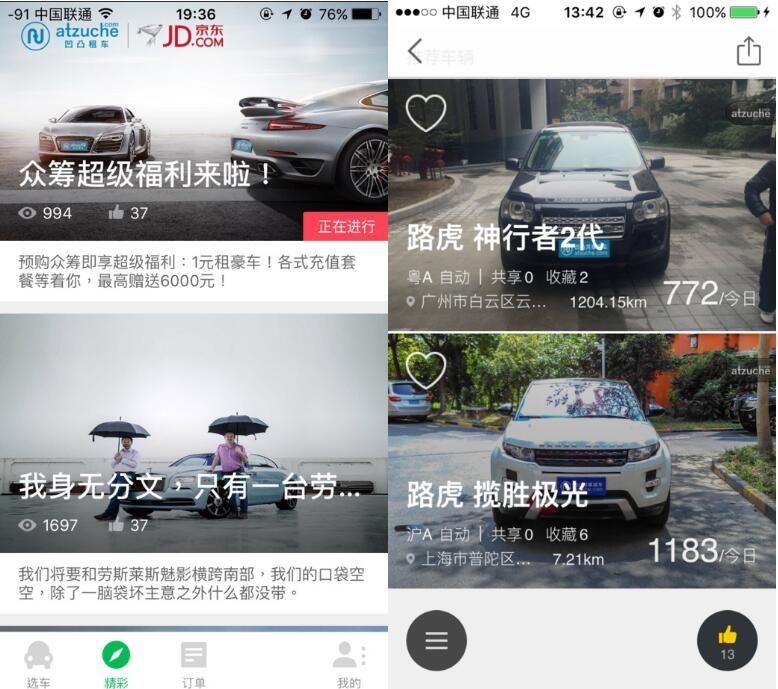778x689 pixels.
Task: Share the recommended cars list
Action: point(748,51)
